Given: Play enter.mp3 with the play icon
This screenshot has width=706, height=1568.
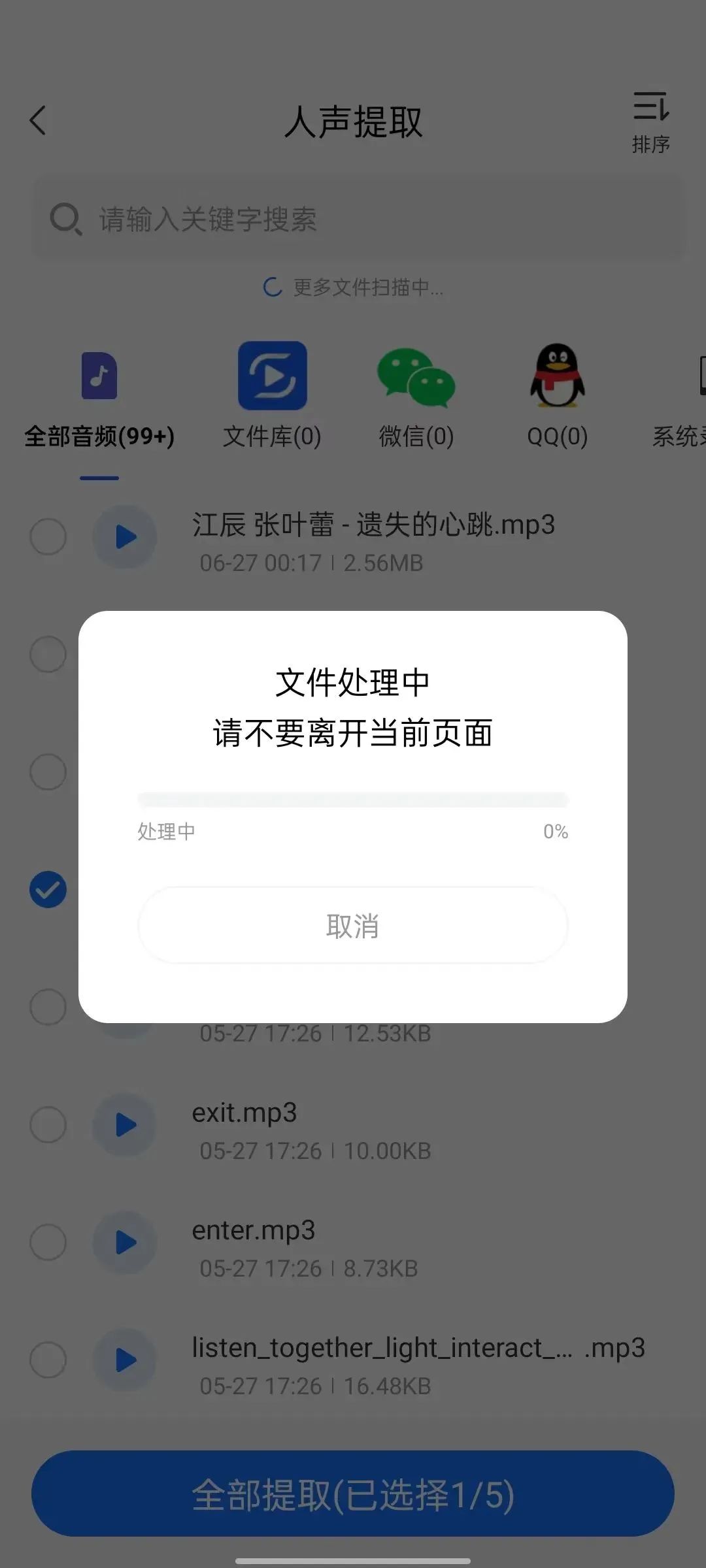Looking at the screenshot, I should 124,1243.
